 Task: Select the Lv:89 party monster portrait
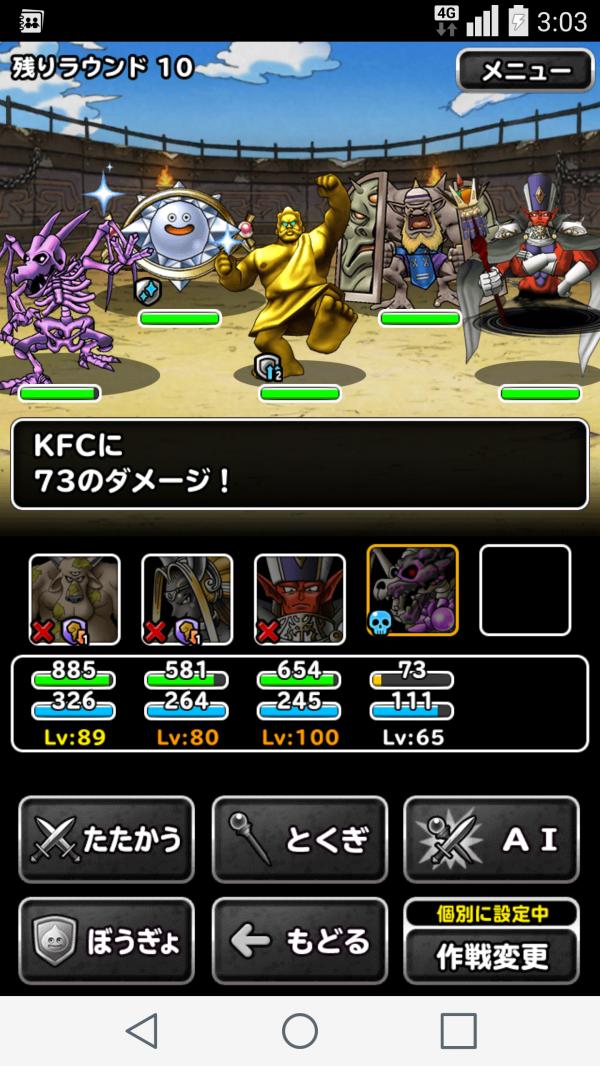[75, 600]
